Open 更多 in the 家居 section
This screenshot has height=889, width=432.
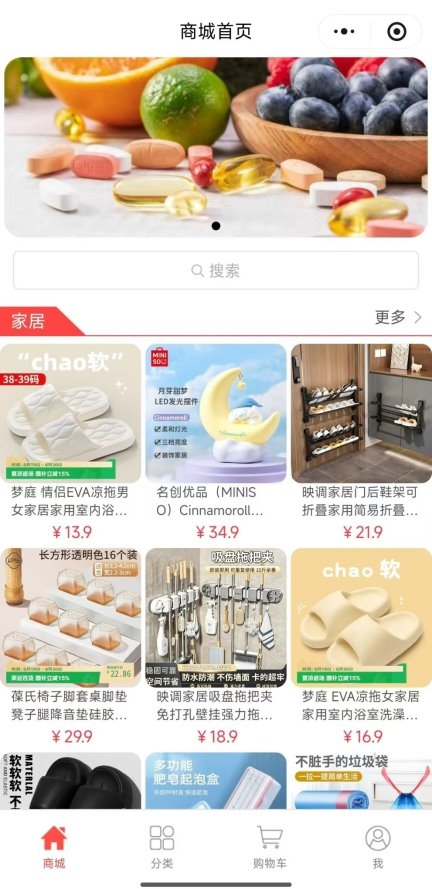pyautogui.click(x=398, y=317)
